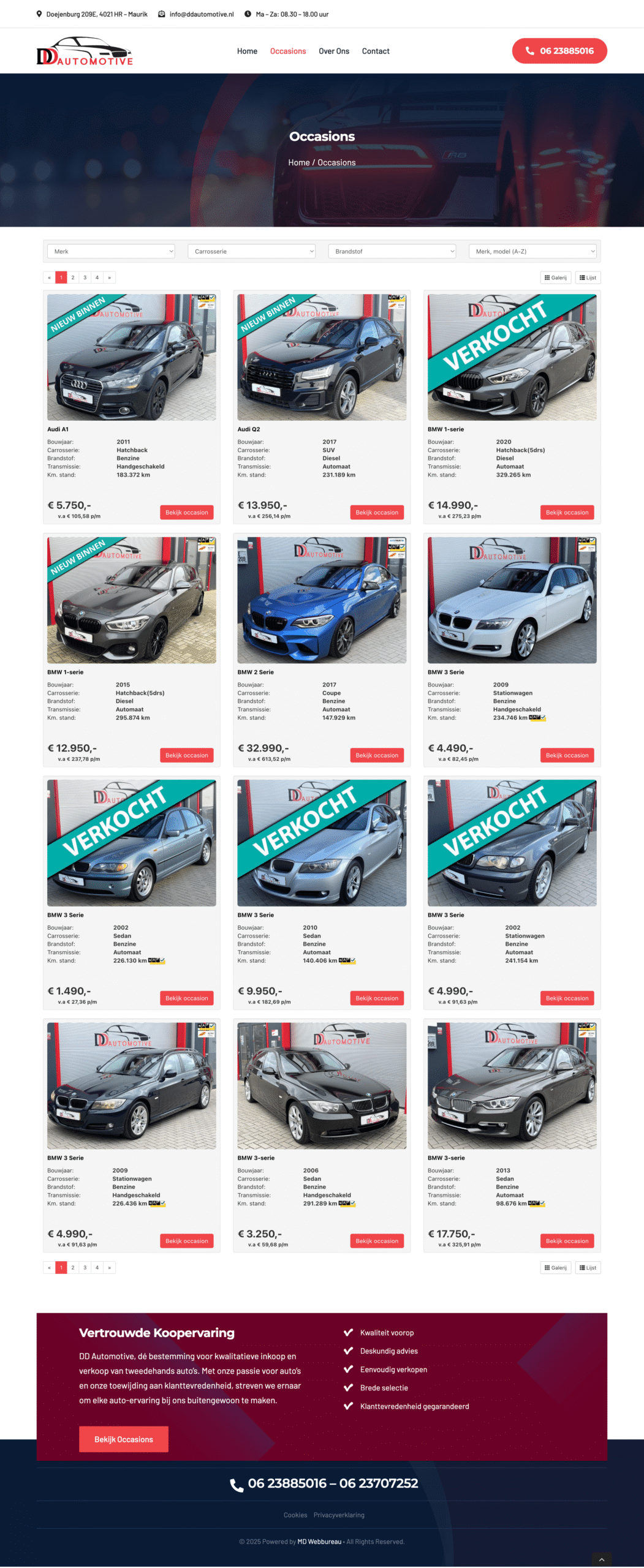Go to the Home page
Screen dimensions: 644x1568
(x=247, y=51)
